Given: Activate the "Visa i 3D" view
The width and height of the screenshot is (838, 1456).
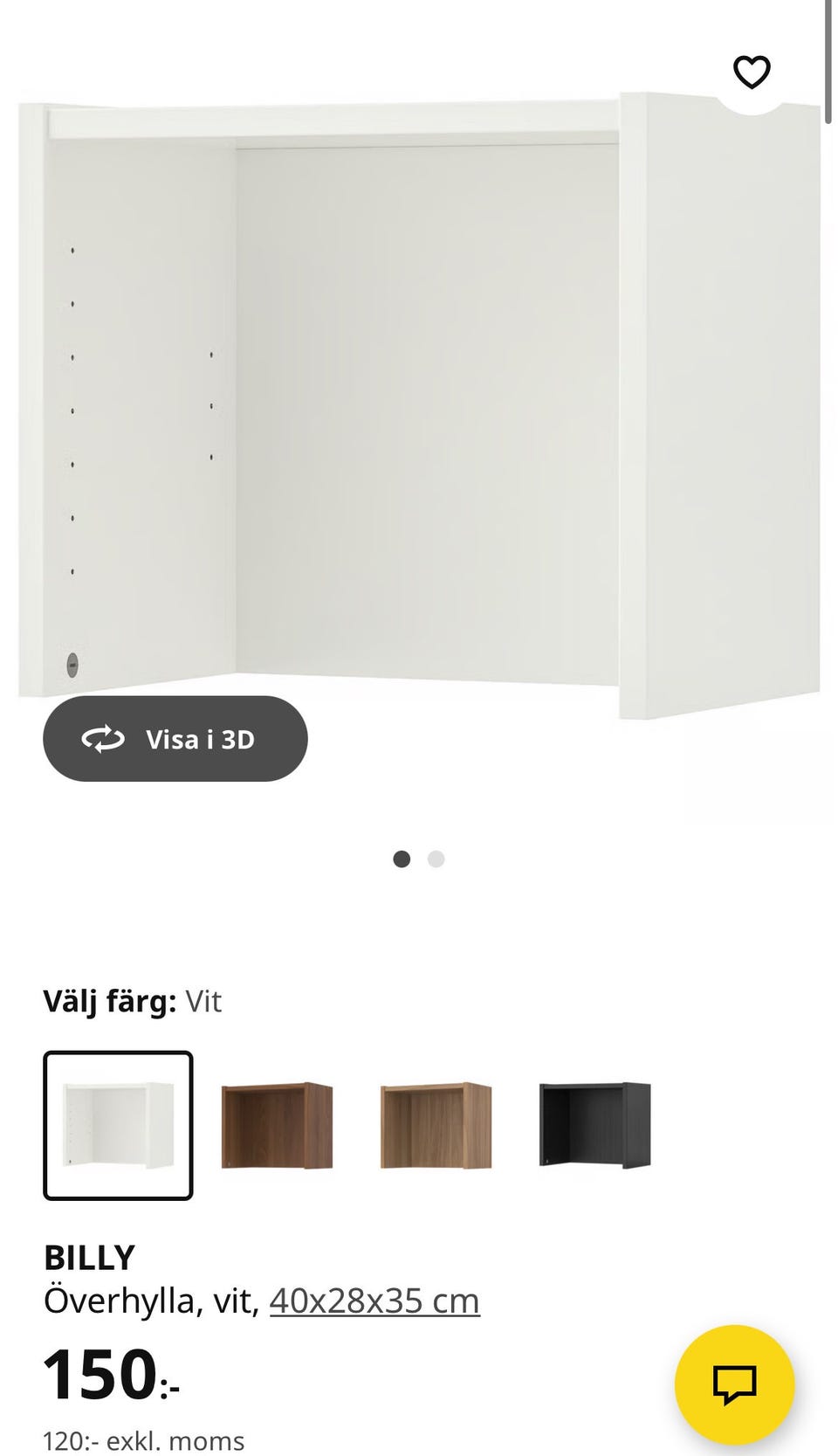Looking at the screenshot, I should coord(175,738).
